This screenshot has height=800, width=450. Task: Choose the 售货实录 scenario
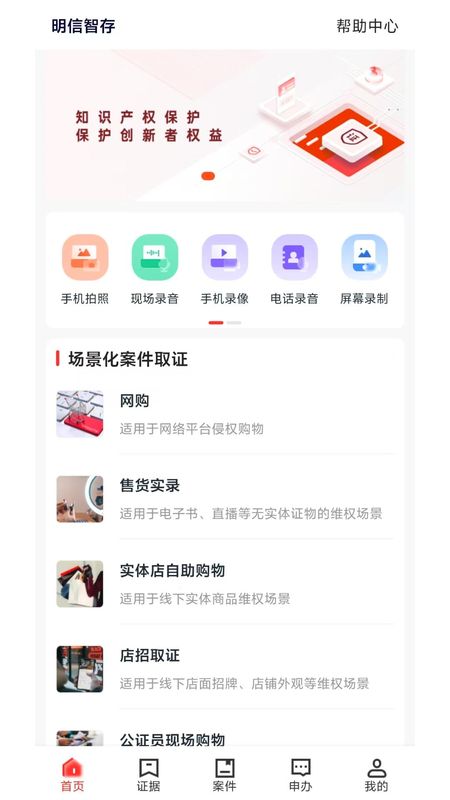coord(225,499)
